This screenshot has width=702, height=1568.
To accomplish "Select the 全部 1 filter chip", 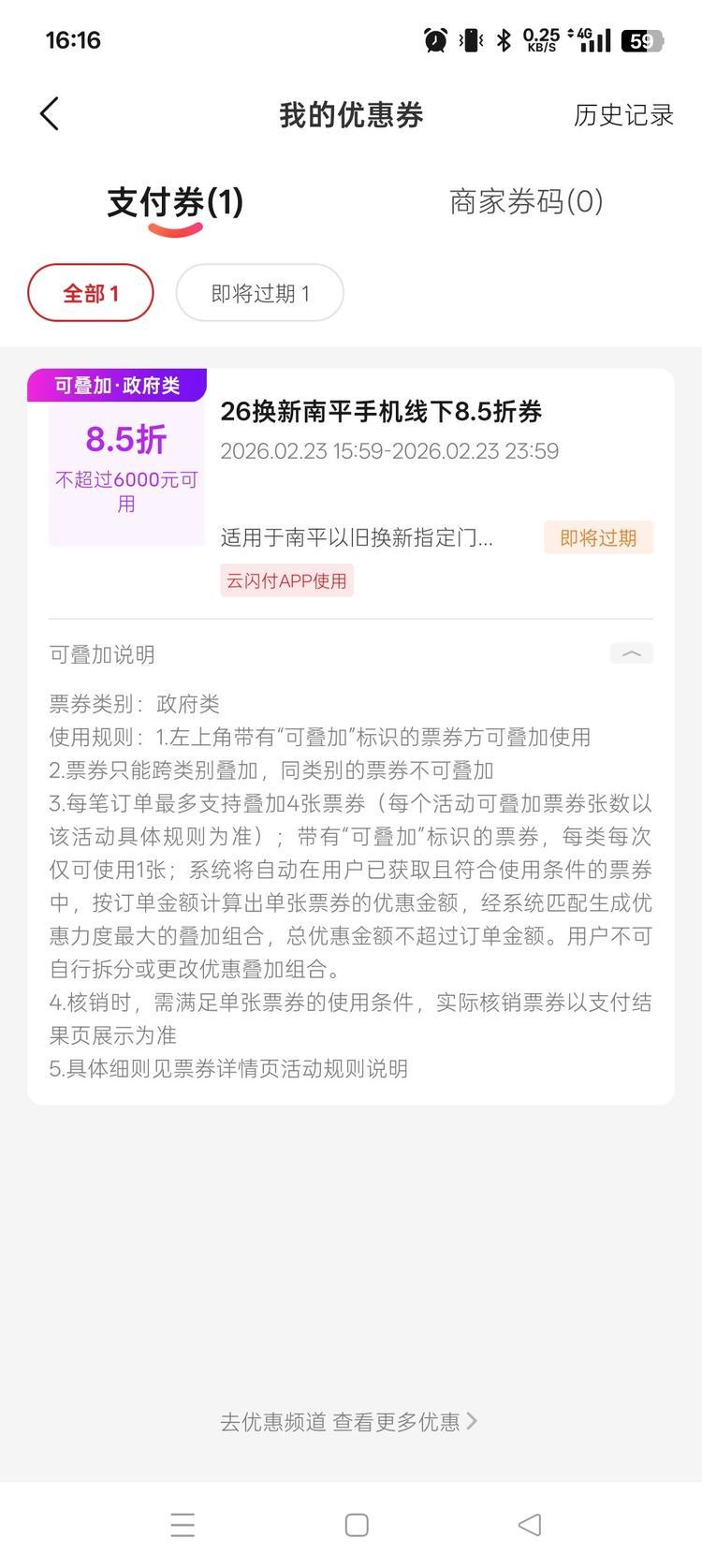I will click(x=91, y=293).
